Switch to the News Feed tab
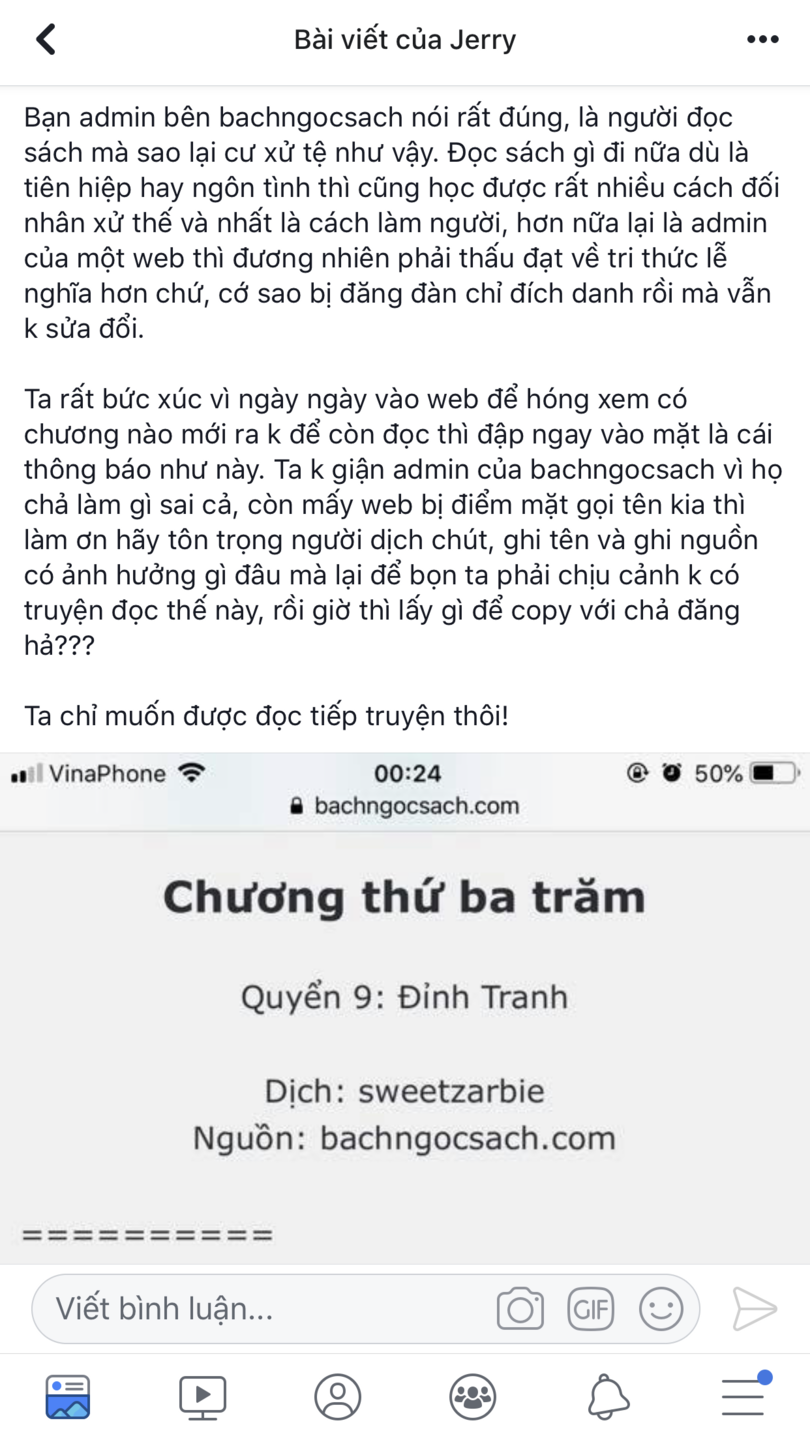Image resolution: width=810 pixels, height=1440 pixels. [x=68, y=1396]
